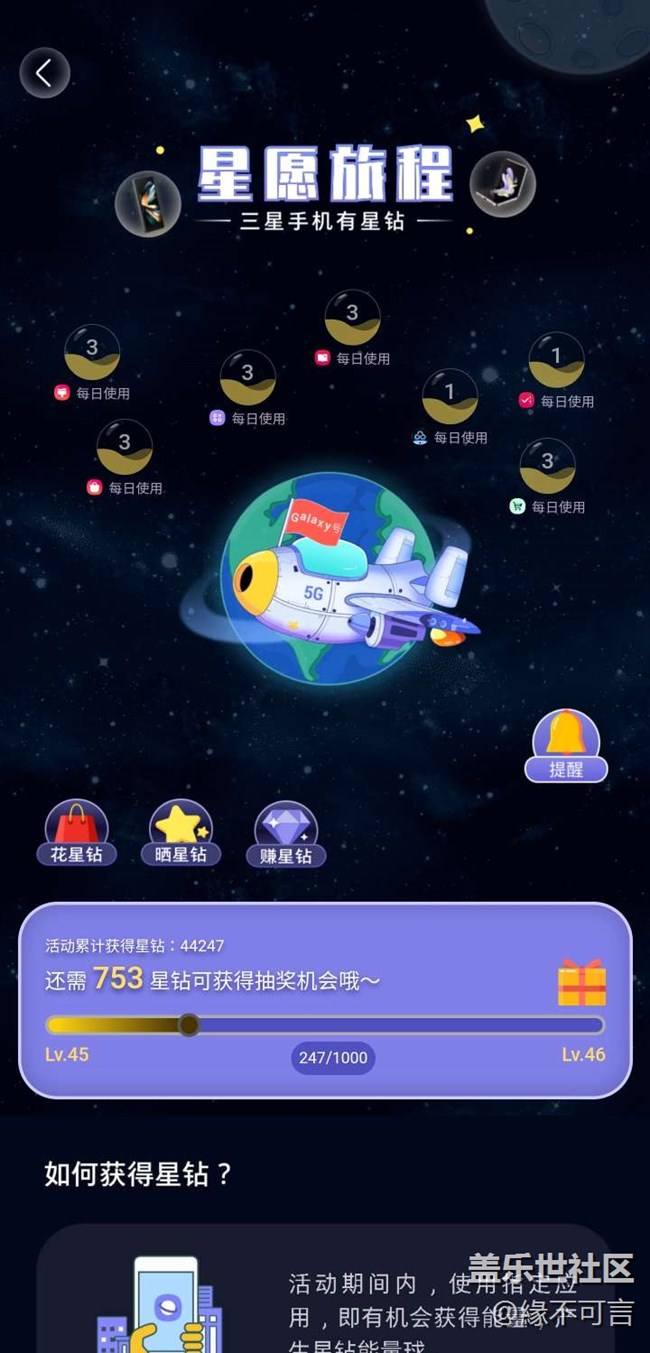Collect energy ball with red camera icon
650x1353 pixels.
[352, 318]
